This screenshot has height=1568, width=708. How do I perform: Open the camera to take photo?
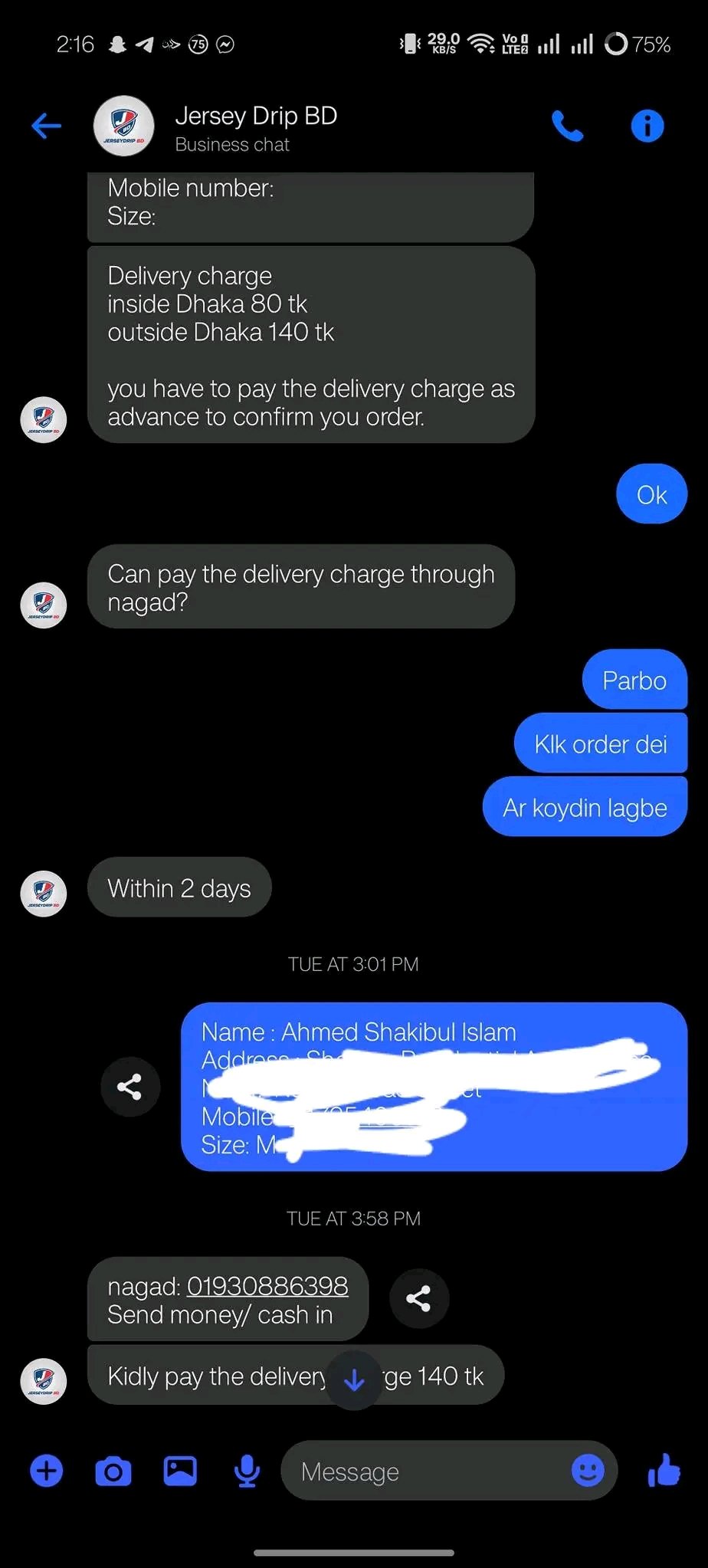tap(113, 1471)
